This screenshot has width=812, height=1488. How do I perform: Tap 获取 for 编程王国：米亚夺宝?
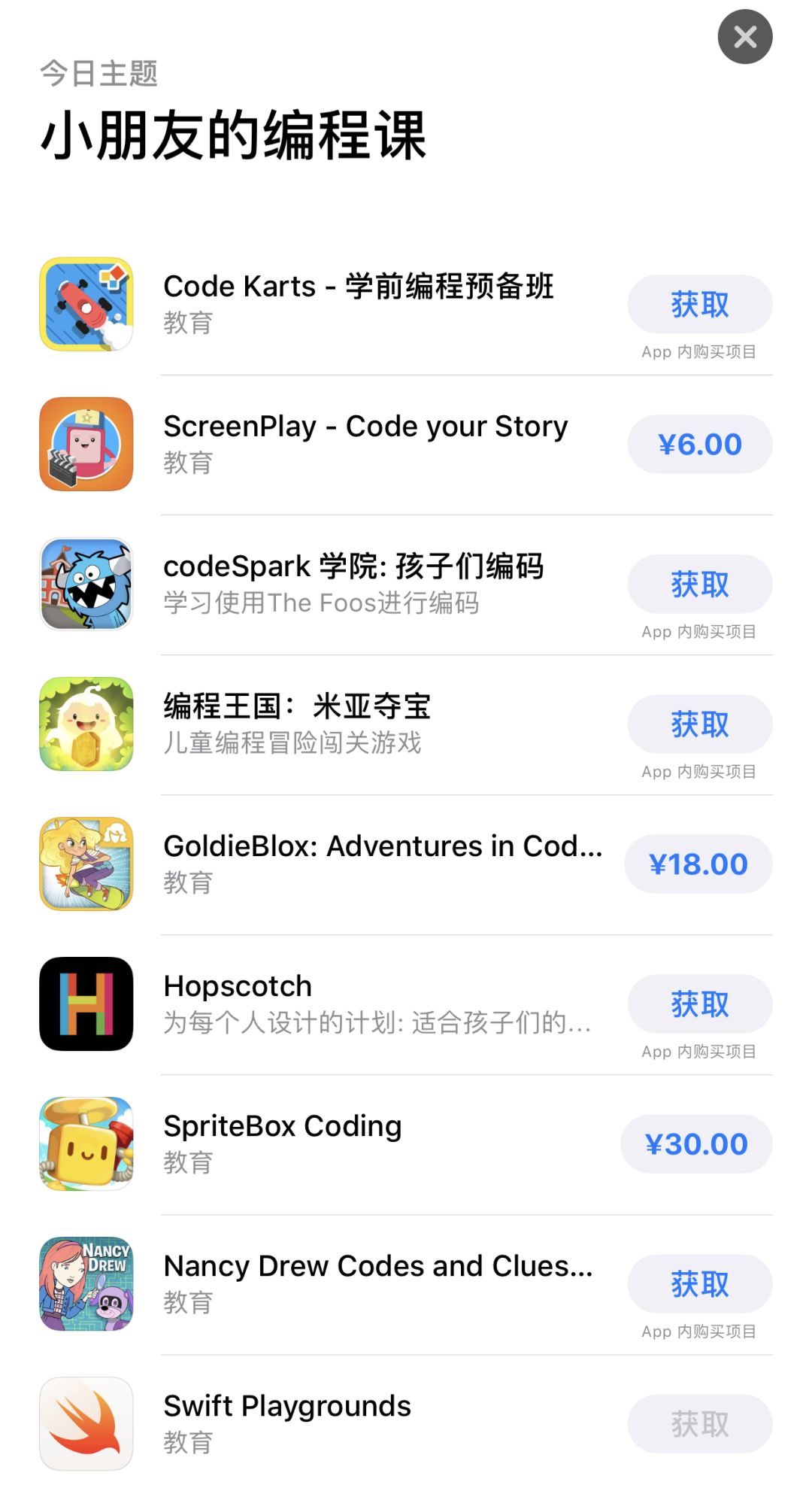coord(699,724)
